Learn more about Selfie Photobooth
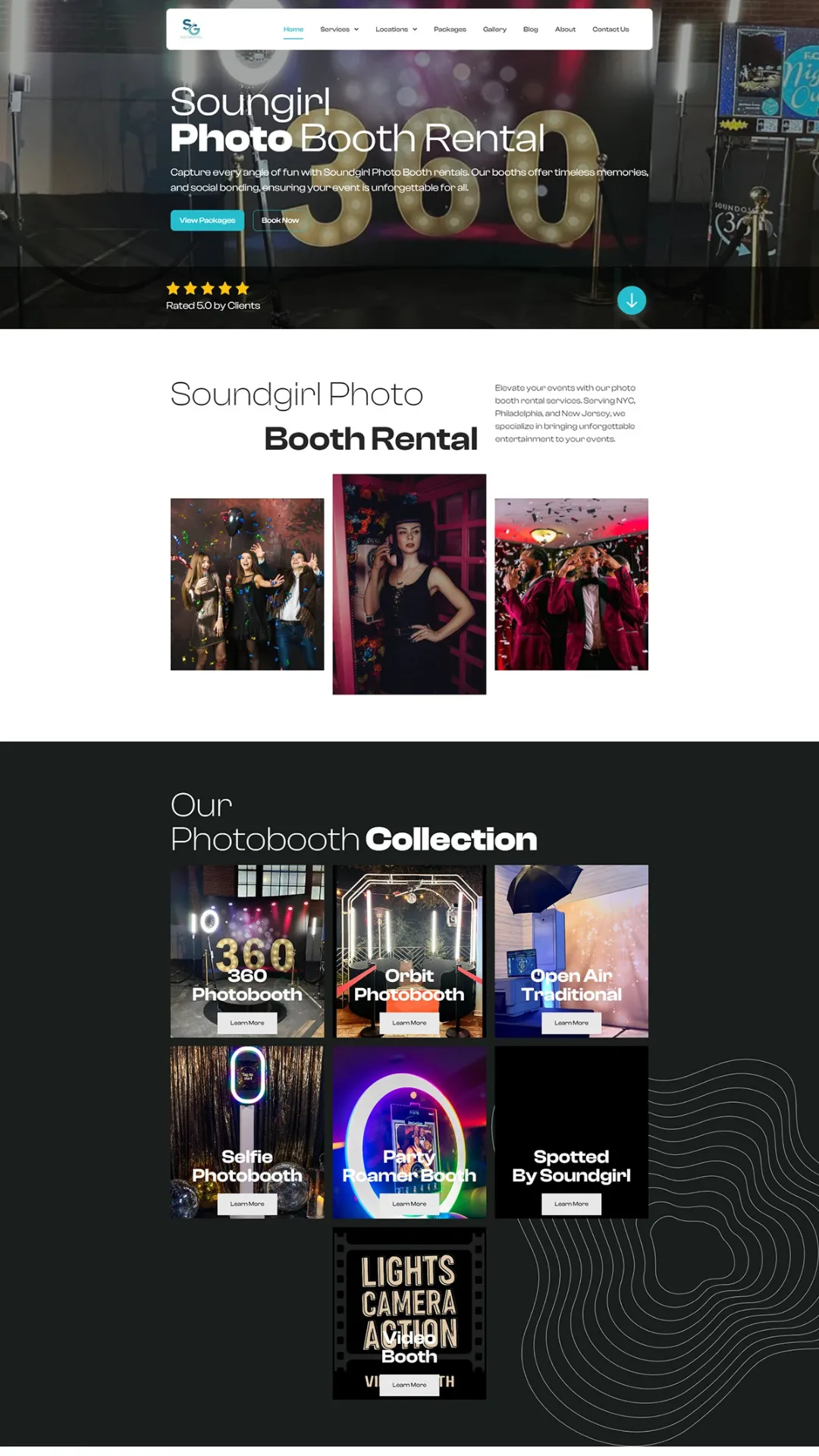 coord(247,1204)
